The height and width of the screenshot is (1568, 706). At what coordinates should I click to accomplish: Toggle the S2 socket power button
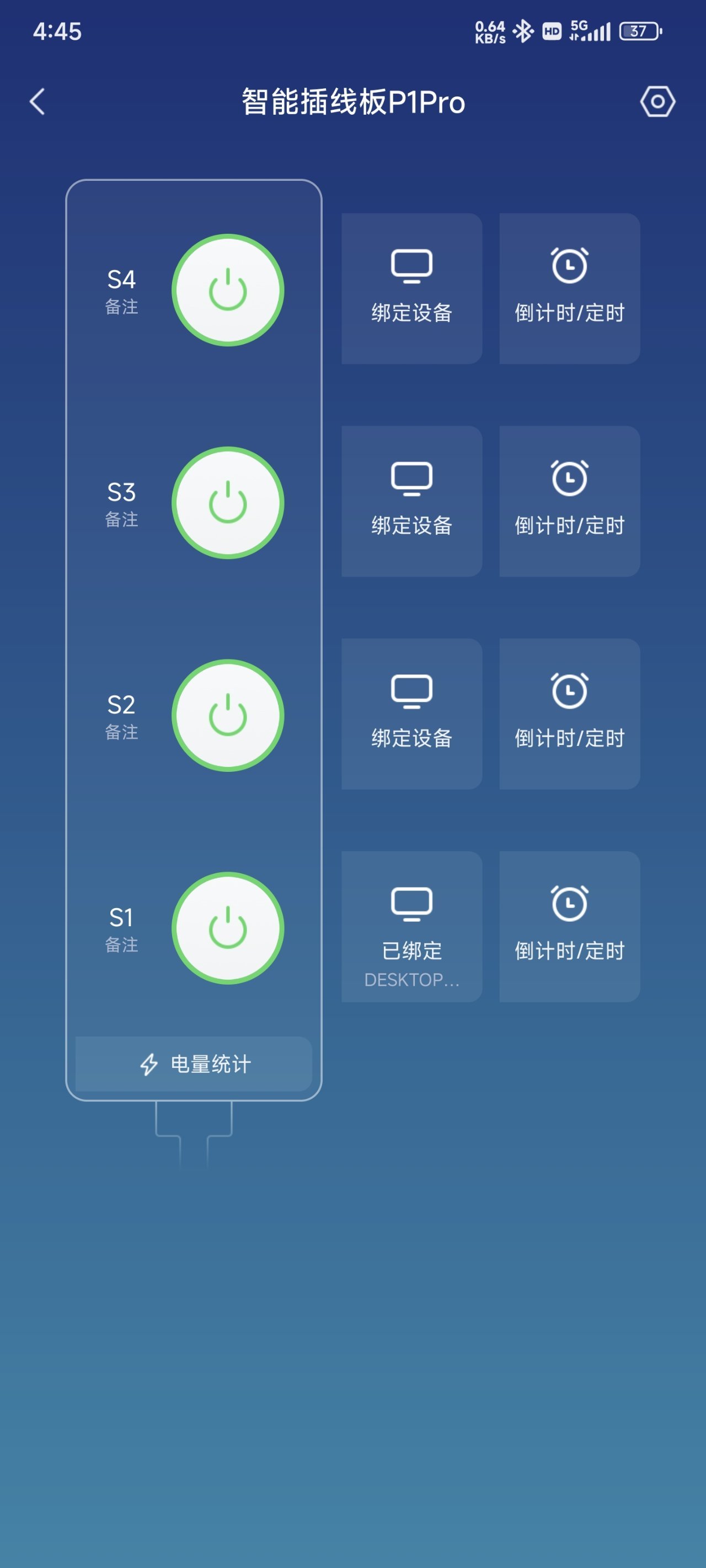point(228,715)
